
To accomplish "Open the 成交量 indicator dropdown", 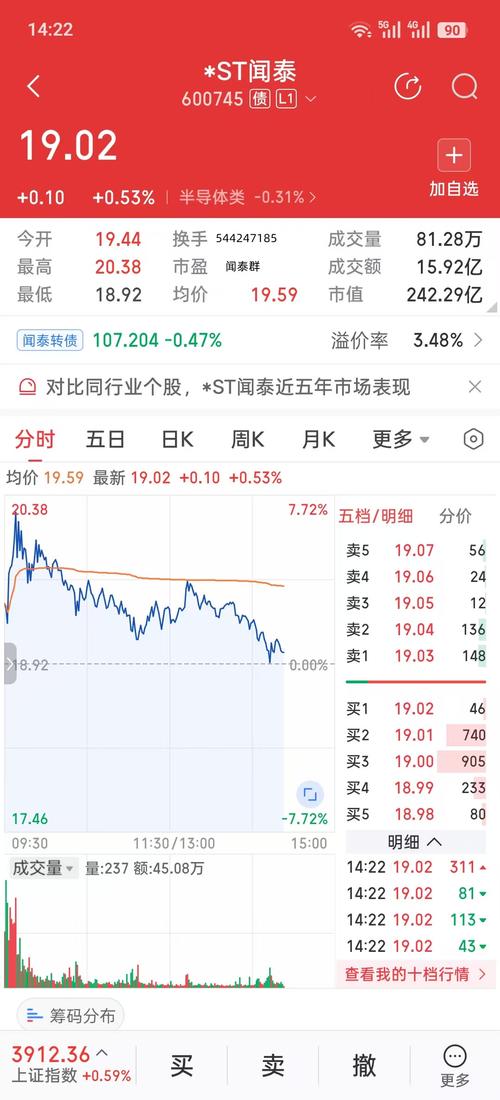I will click(43, 868).
